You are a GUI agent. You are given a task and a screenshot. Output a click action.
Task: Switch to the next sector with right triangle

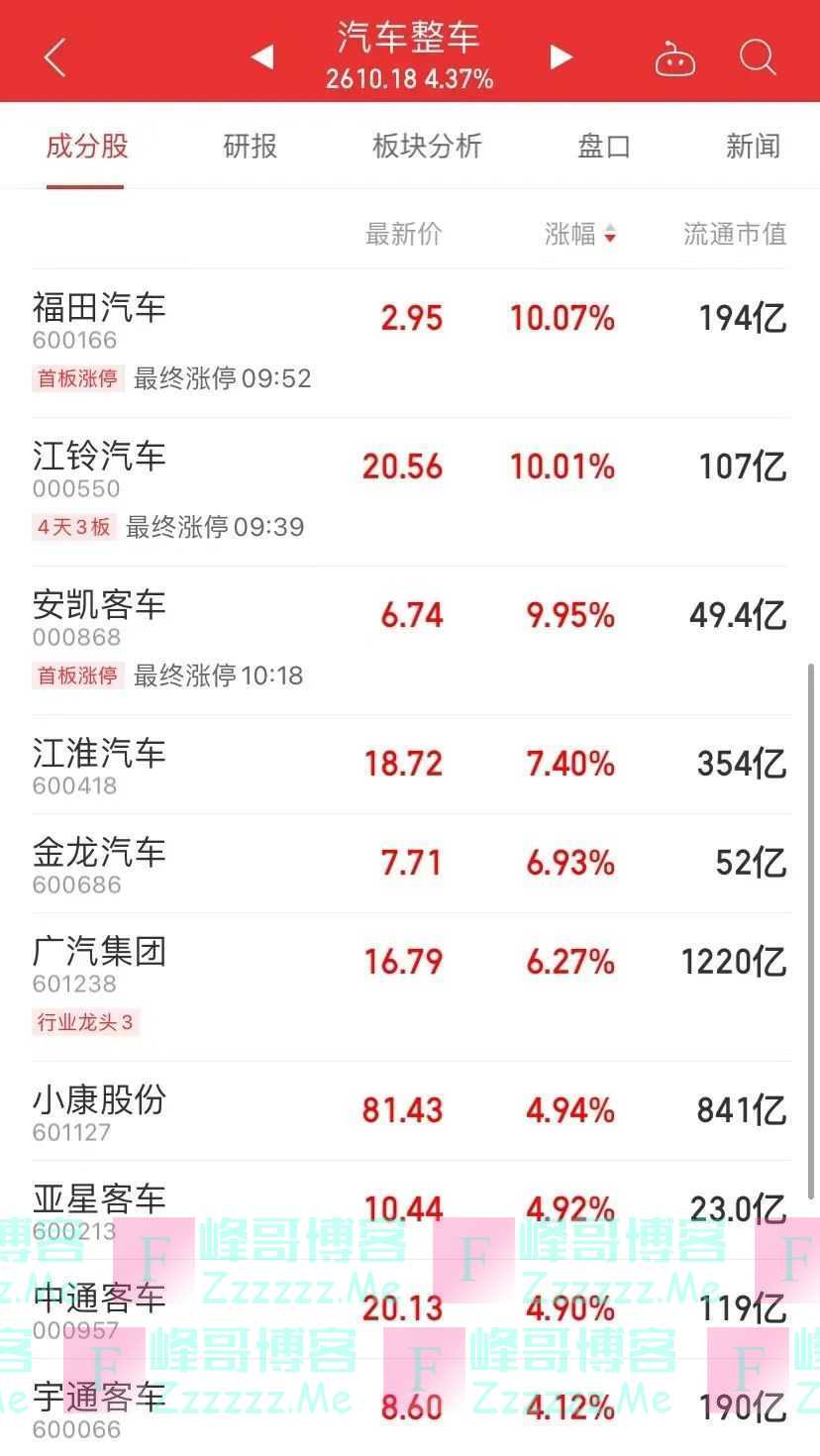pos(562,57)
